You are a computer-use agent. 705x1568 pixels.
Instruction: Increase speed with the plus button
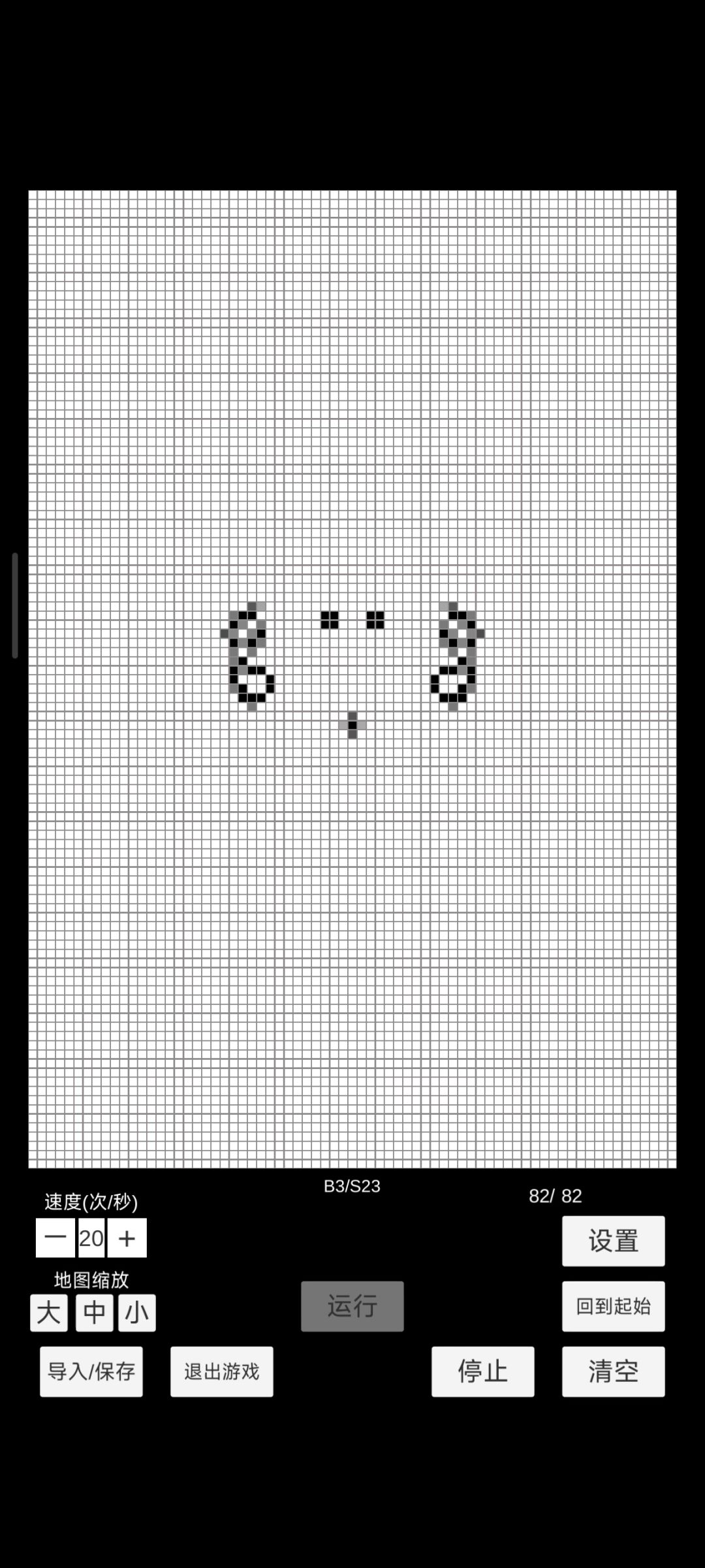pos(127,1238)
